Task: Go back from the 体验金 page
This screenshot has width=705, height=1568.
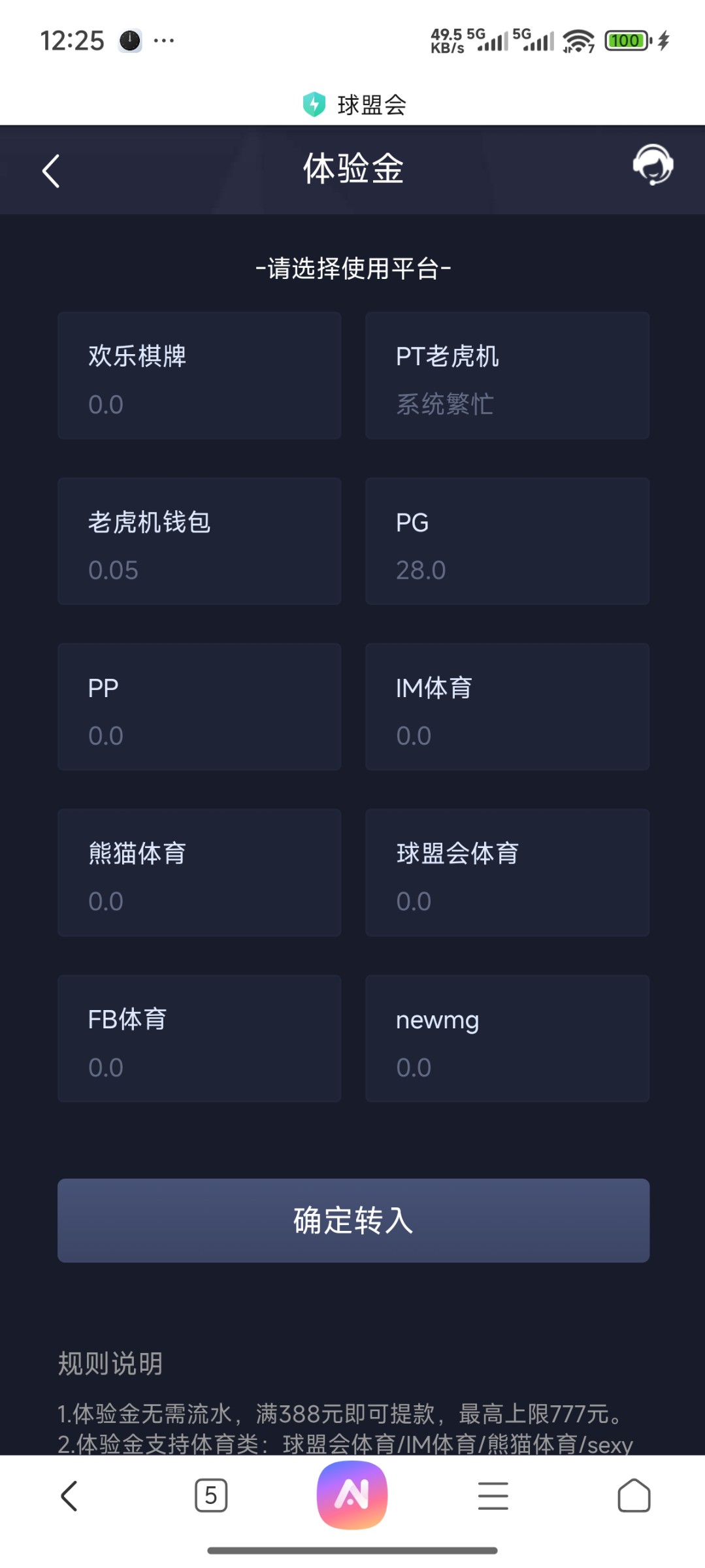Action: [51, 171]
